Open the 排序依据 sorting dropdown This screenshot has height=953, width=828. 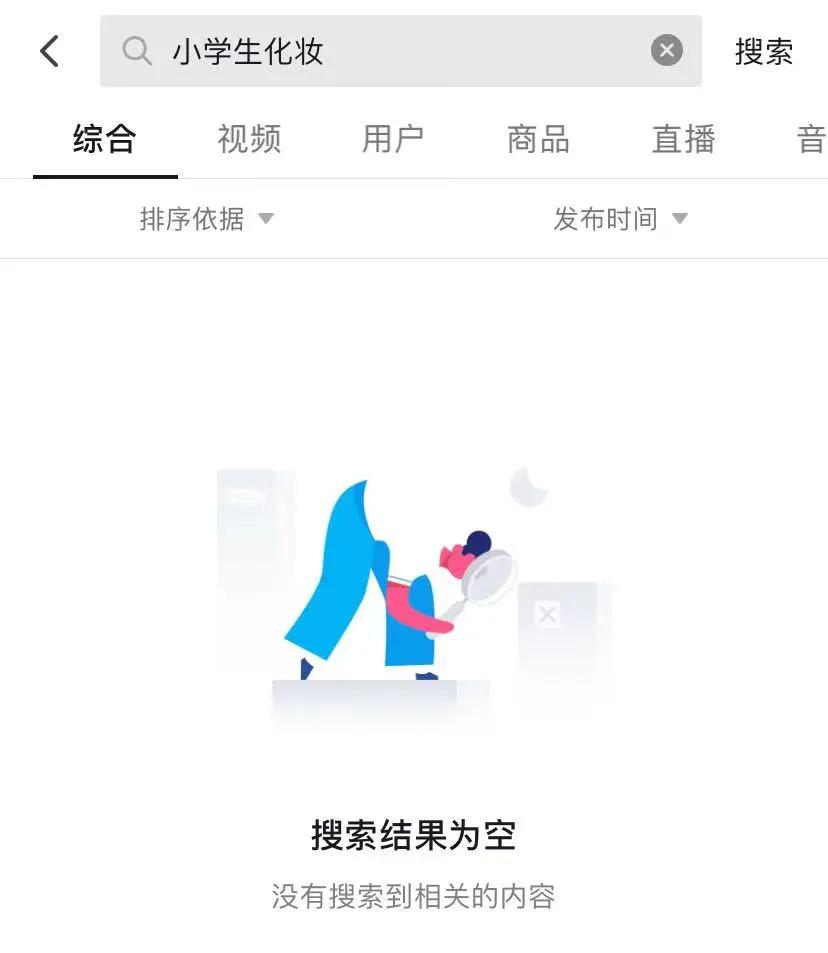click(192, 219)
